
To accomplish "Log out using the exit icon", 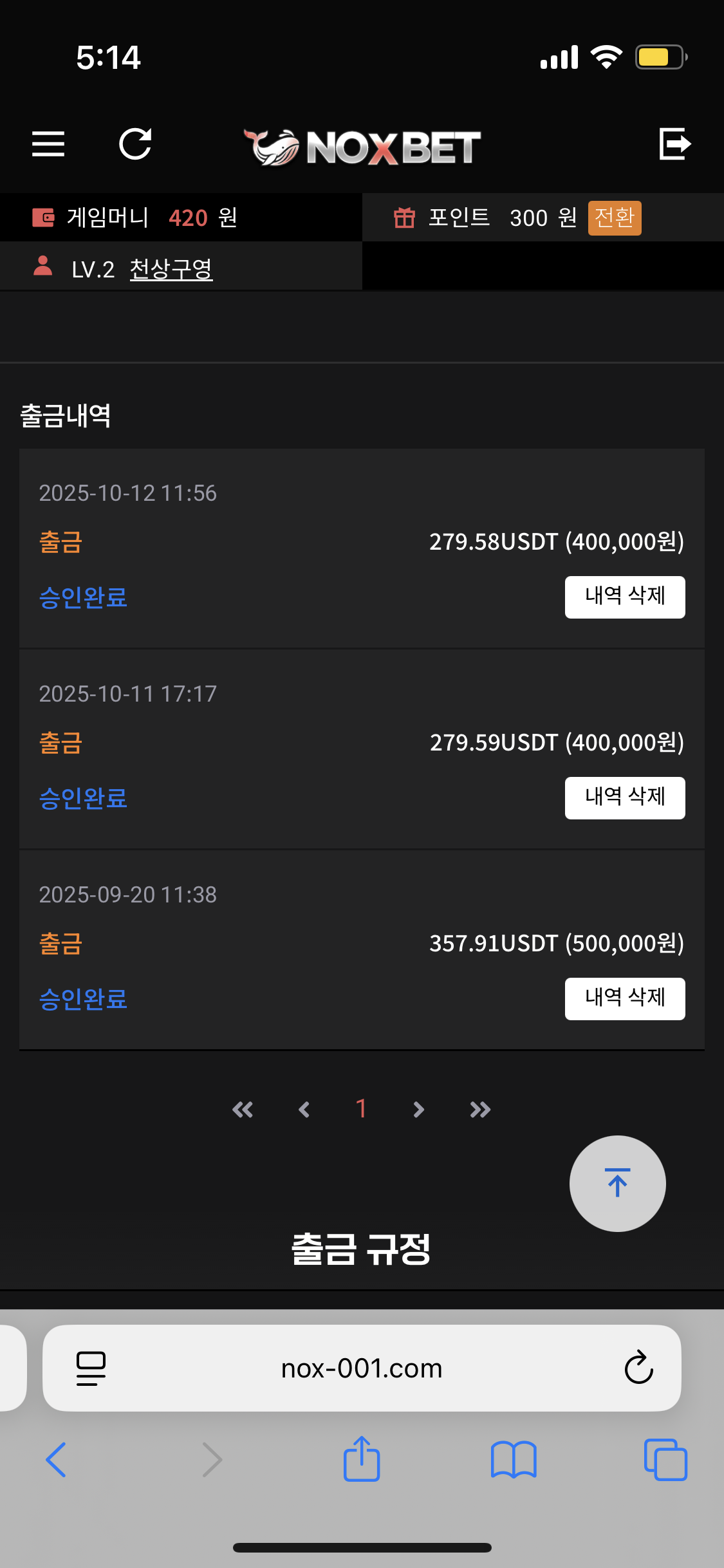I will pyautogui.click(x=674, y=144).
